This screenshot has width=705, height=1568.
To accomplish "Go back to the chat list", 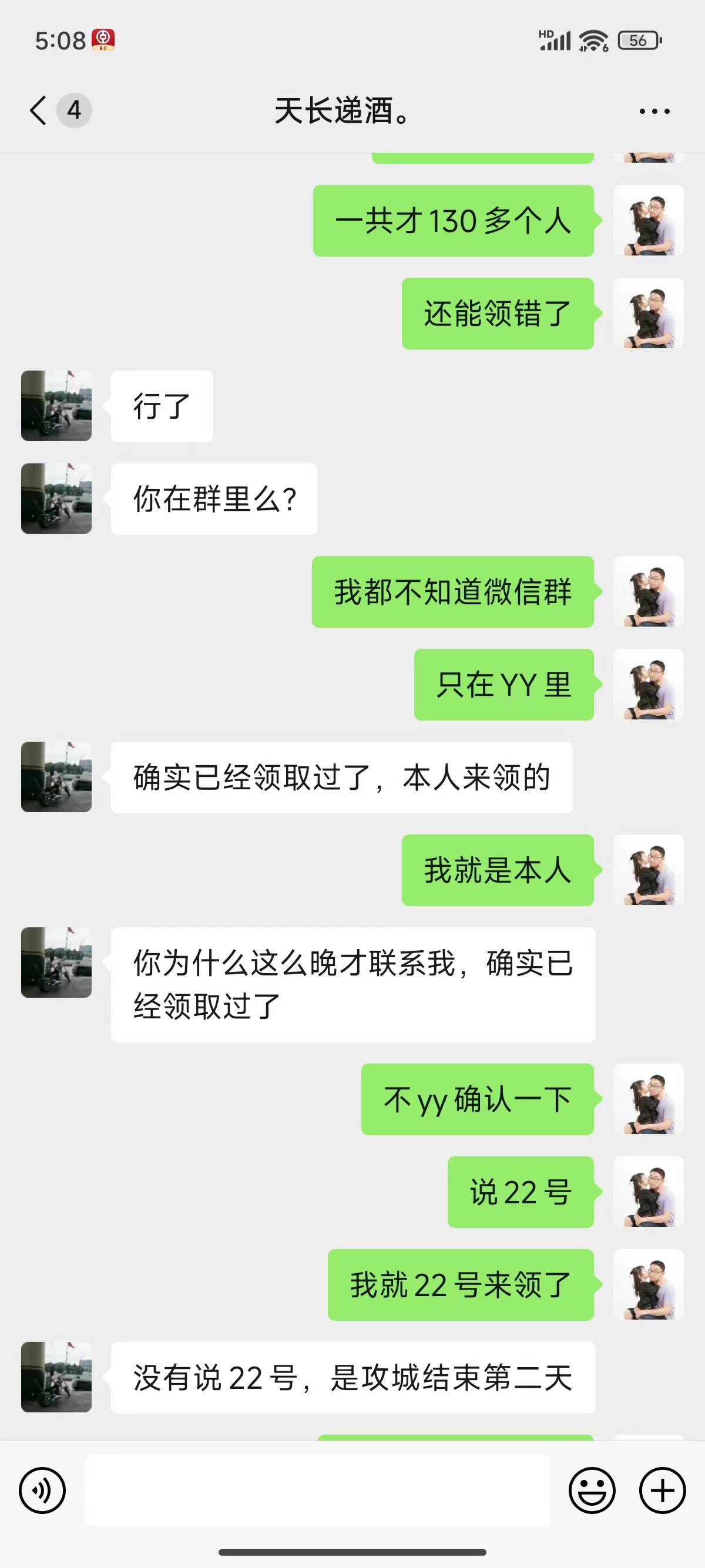I will click(38, 111).
